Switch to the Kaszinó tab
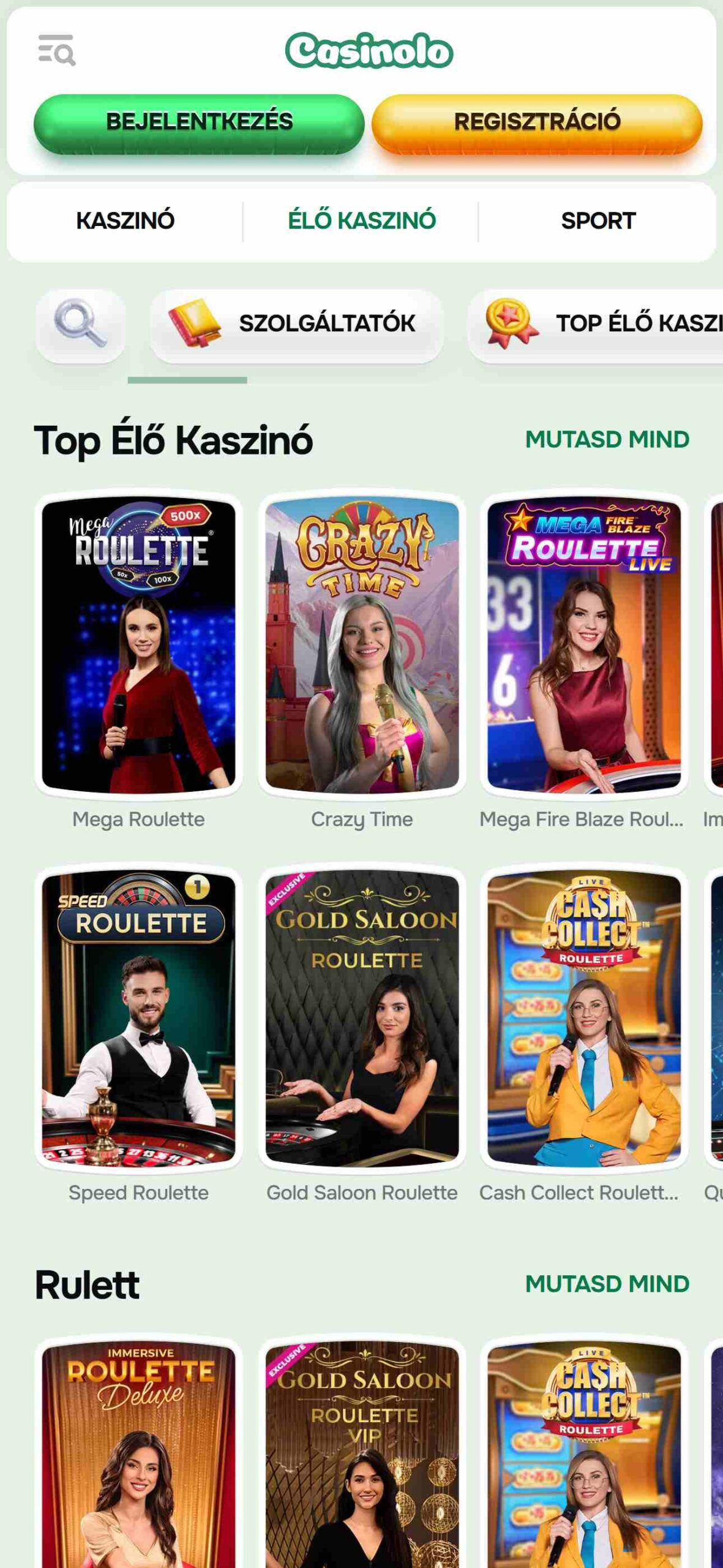This screenshot has height=1568, width=723. tap(125, 221)
